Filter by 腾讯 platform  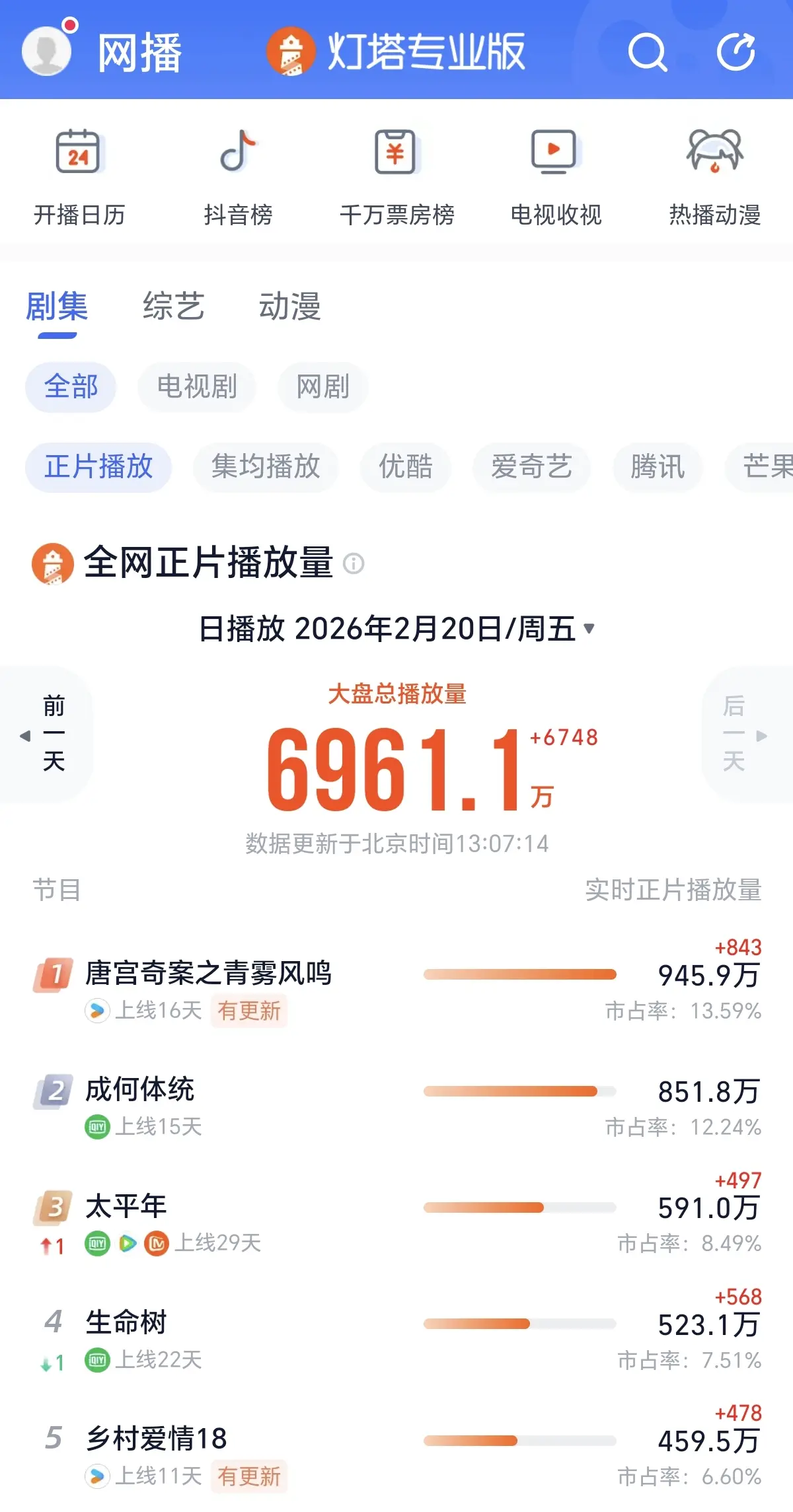(x=658, y=467)
